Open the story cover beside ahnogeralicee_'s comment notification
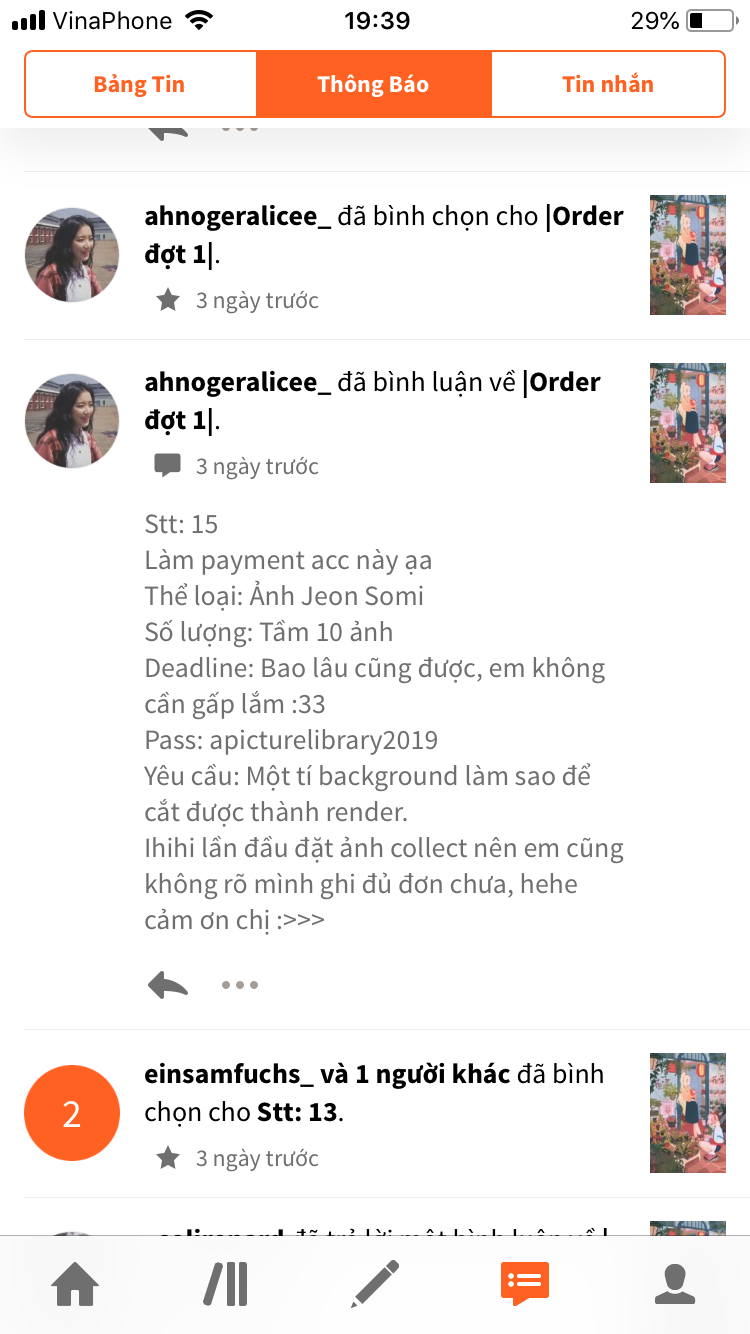 [688, 422]
